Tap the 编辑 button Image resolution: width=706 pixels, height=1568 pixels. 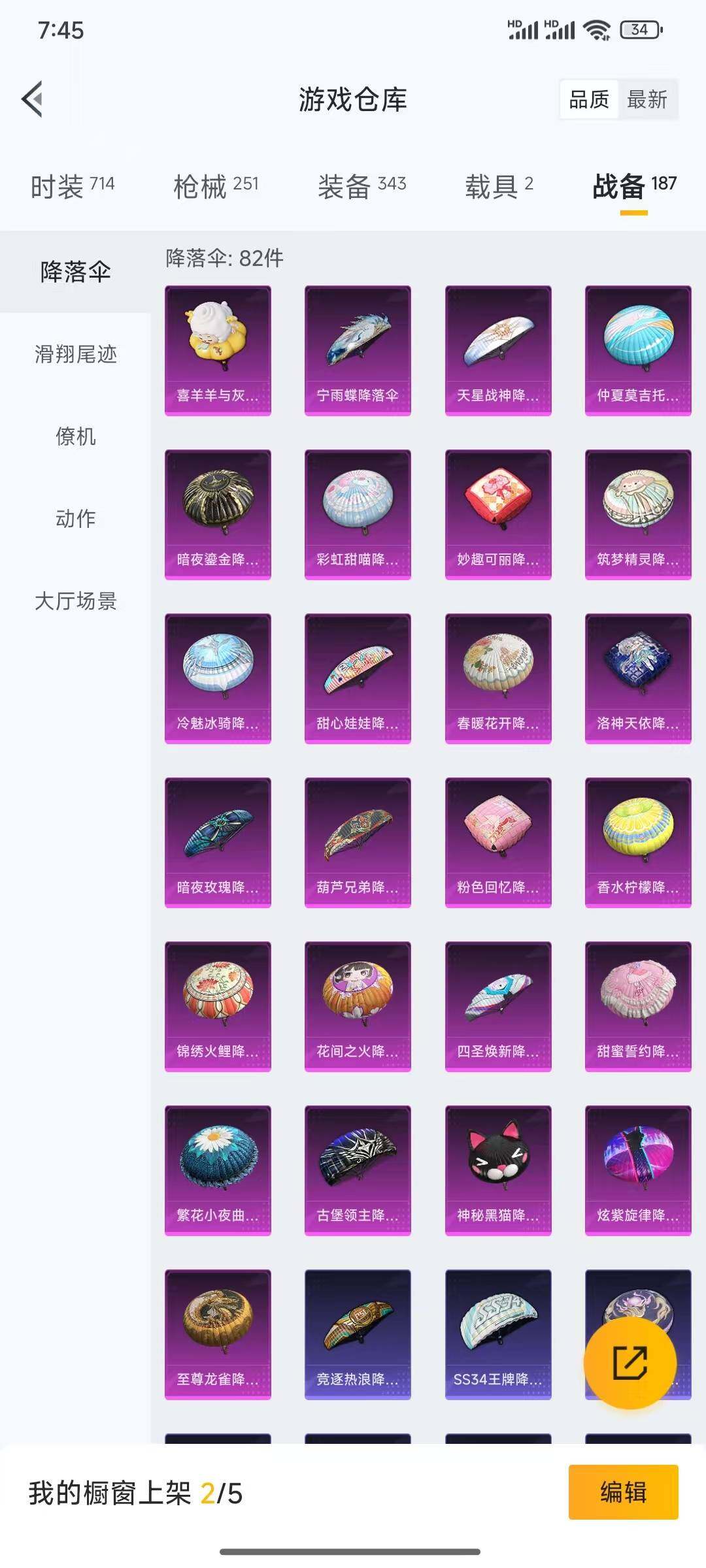click(623, 1492)
